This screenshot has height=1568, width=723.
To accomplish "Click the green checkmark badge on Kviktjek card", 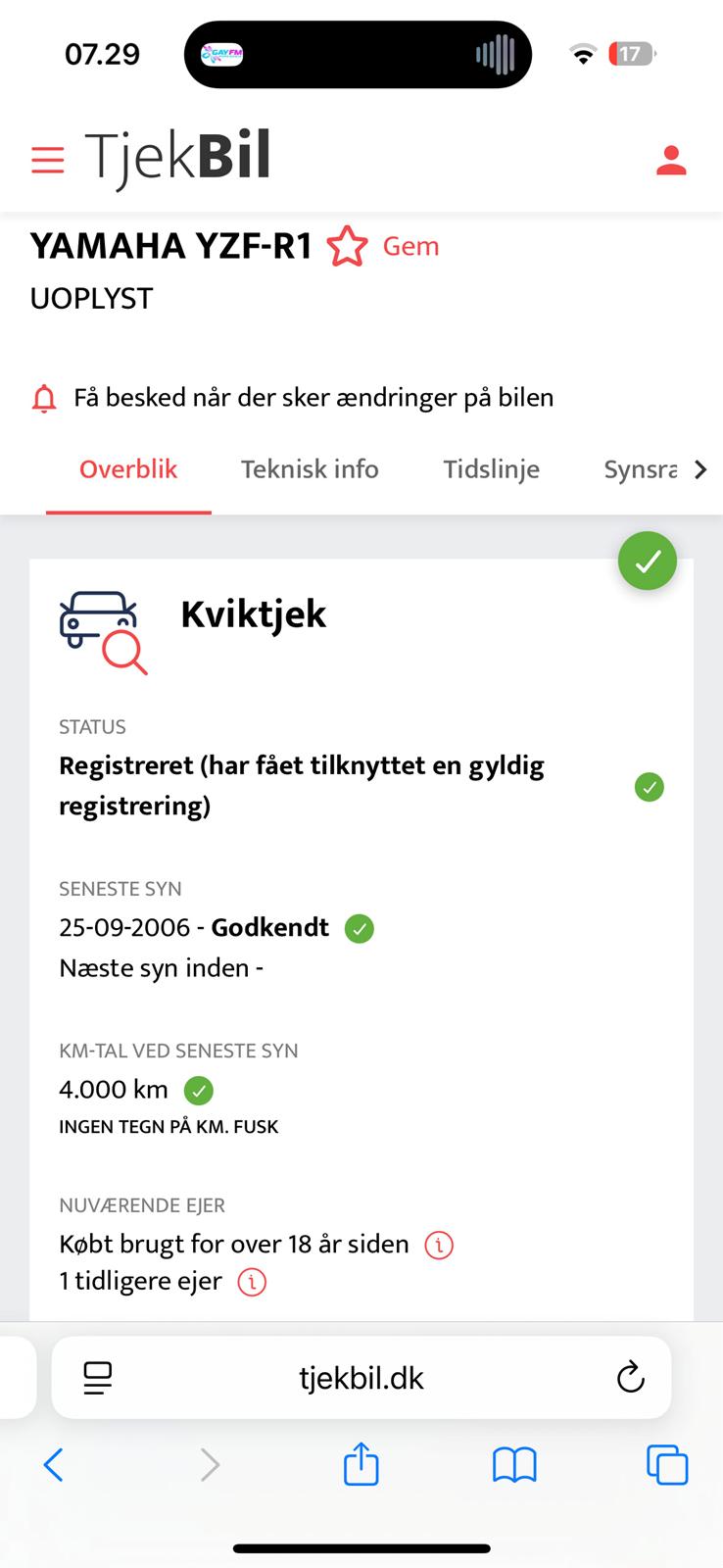I will point(648,561).
